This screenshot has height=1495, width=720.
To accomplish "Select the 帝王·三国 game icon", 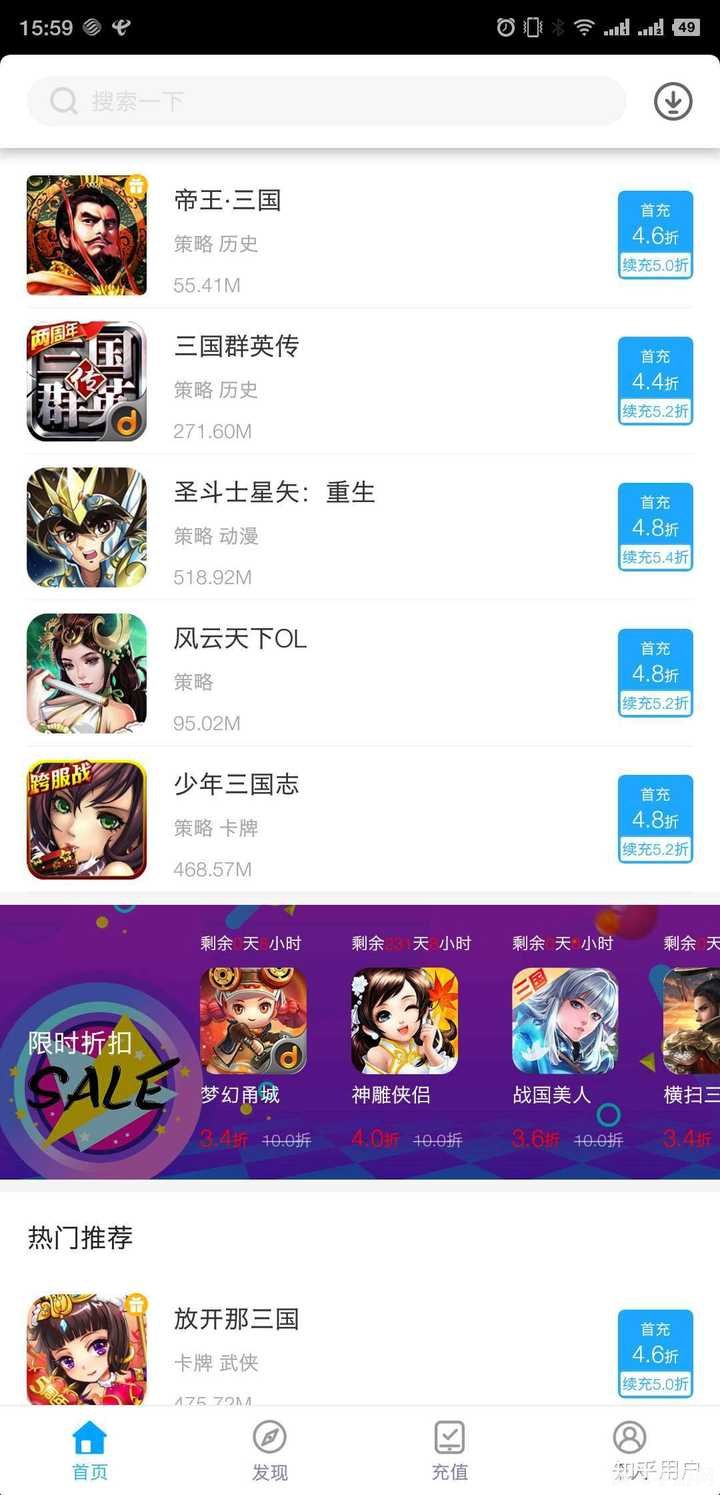I will pos(86,235).
